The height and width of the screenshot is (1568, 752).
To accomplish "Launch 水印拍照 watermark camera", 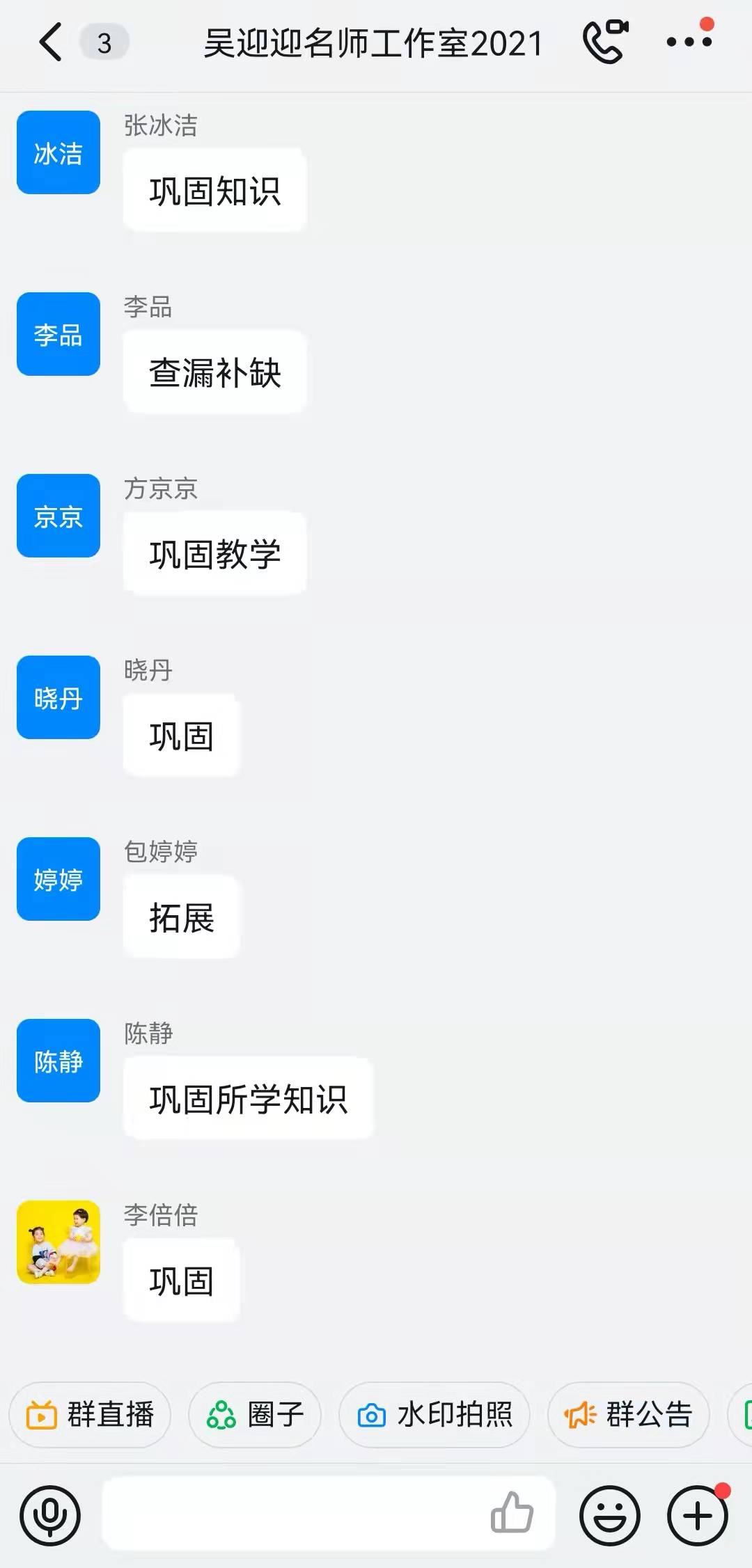I will click(434, 1414).
